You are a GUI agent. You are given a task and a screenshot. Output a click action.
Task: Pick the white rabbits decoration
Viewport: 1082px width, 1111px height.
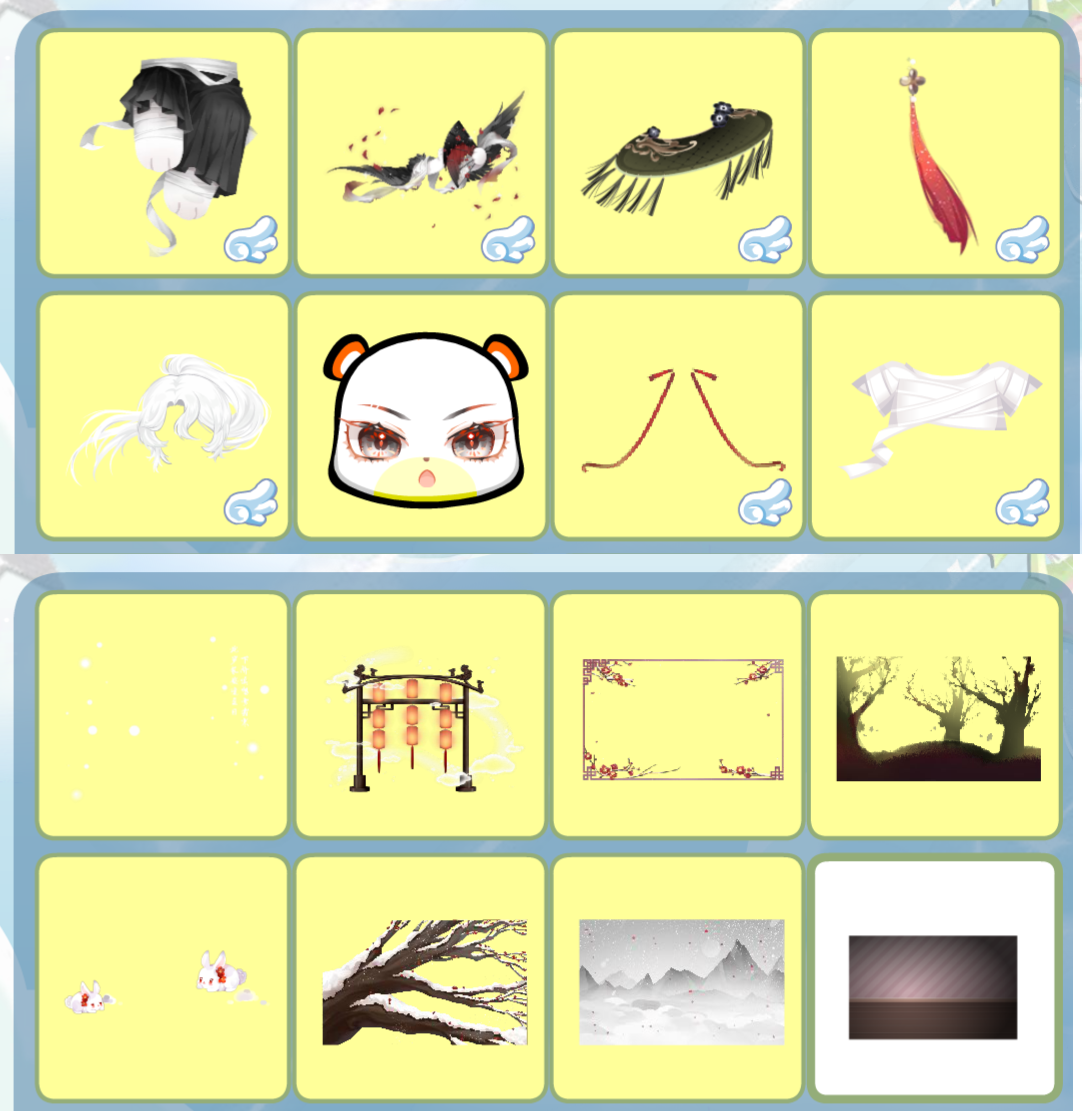tap(163, 978)
